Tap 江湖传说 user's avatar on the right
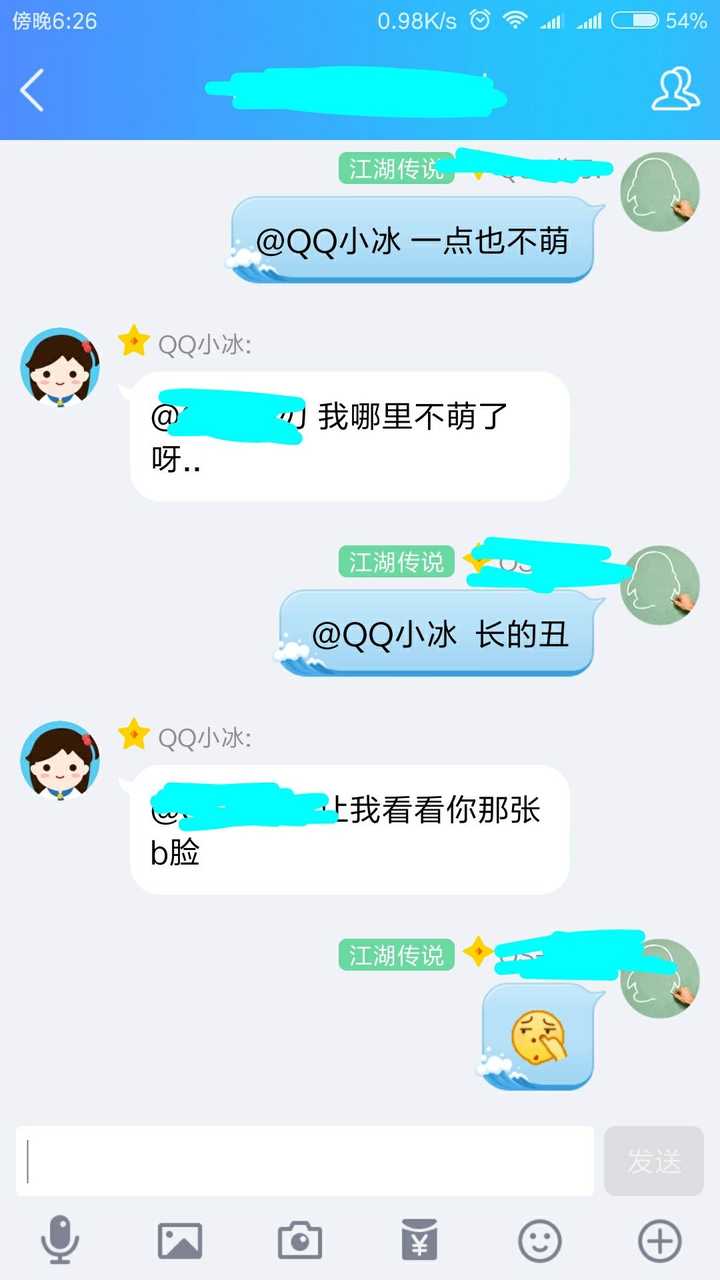Viewport: 720px width, 1280px height. [x=660, y=190]
